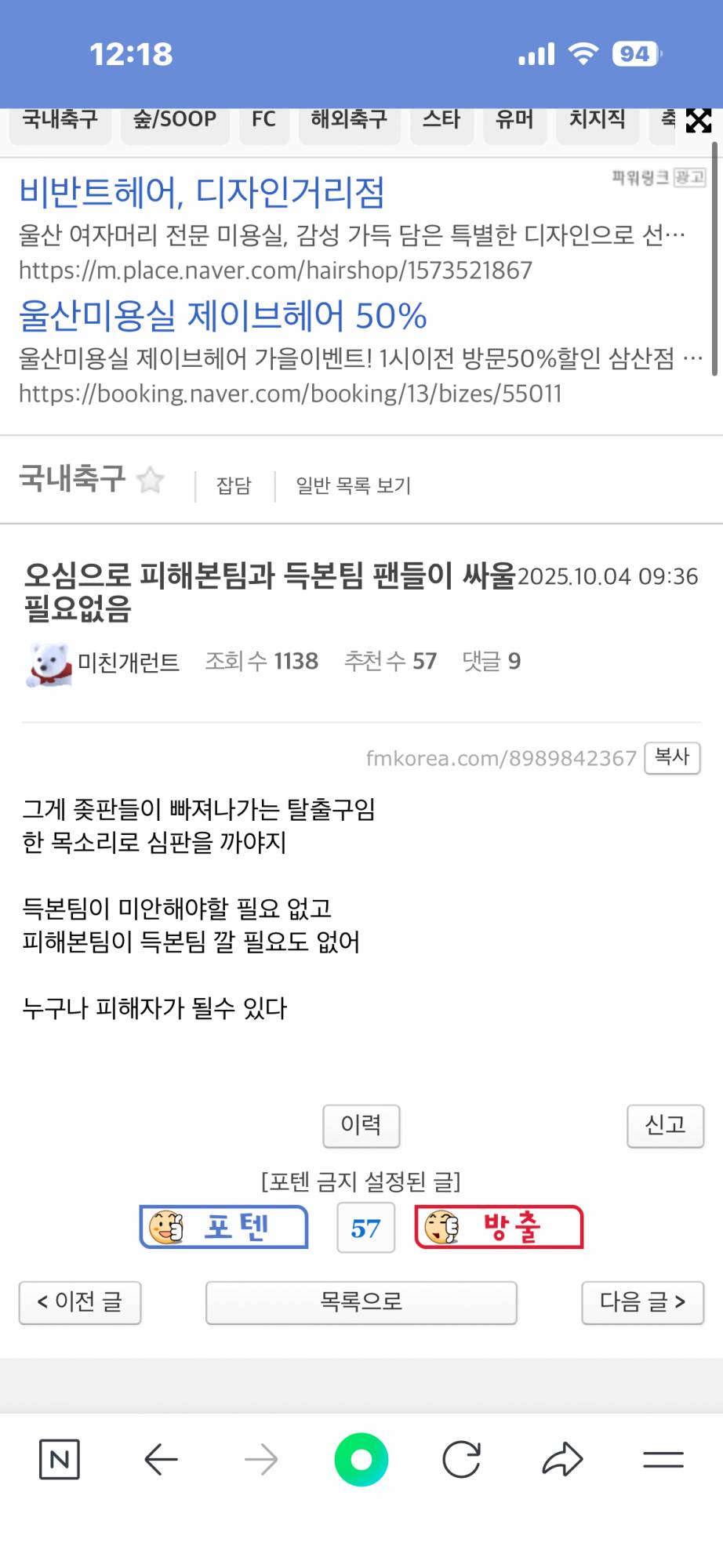The image size is (723, 1568).
Task: Downvote the post with 방출
Action: pyautogui.click(x=500, y=1227)
